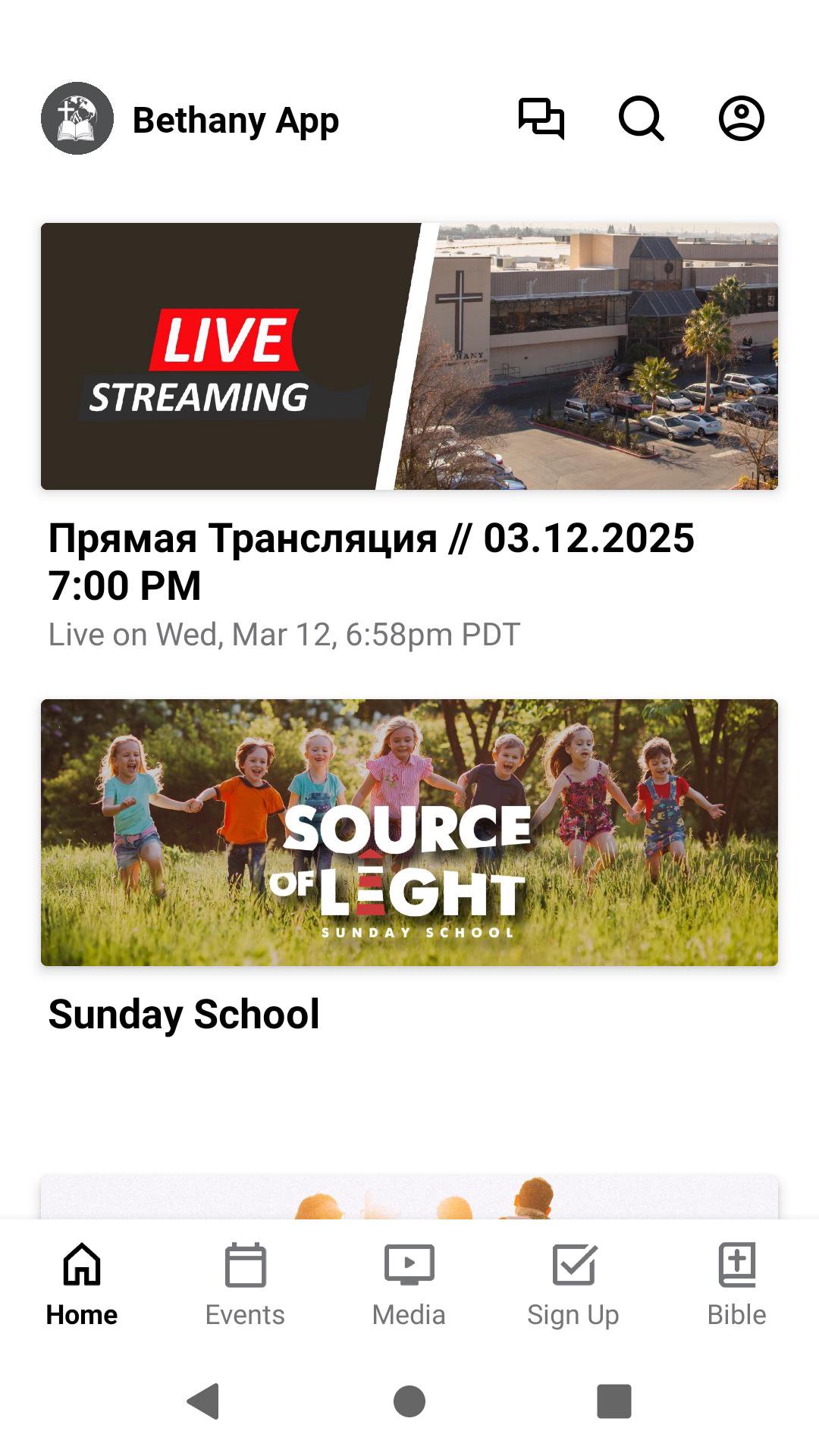
Task: Open the messages chat icon
Action: (x=541, y=119)
